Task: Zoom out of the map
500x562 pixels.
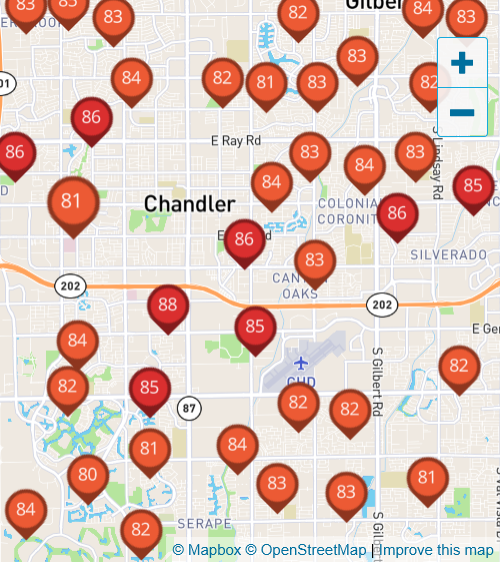Action: (x=462, y=112)
